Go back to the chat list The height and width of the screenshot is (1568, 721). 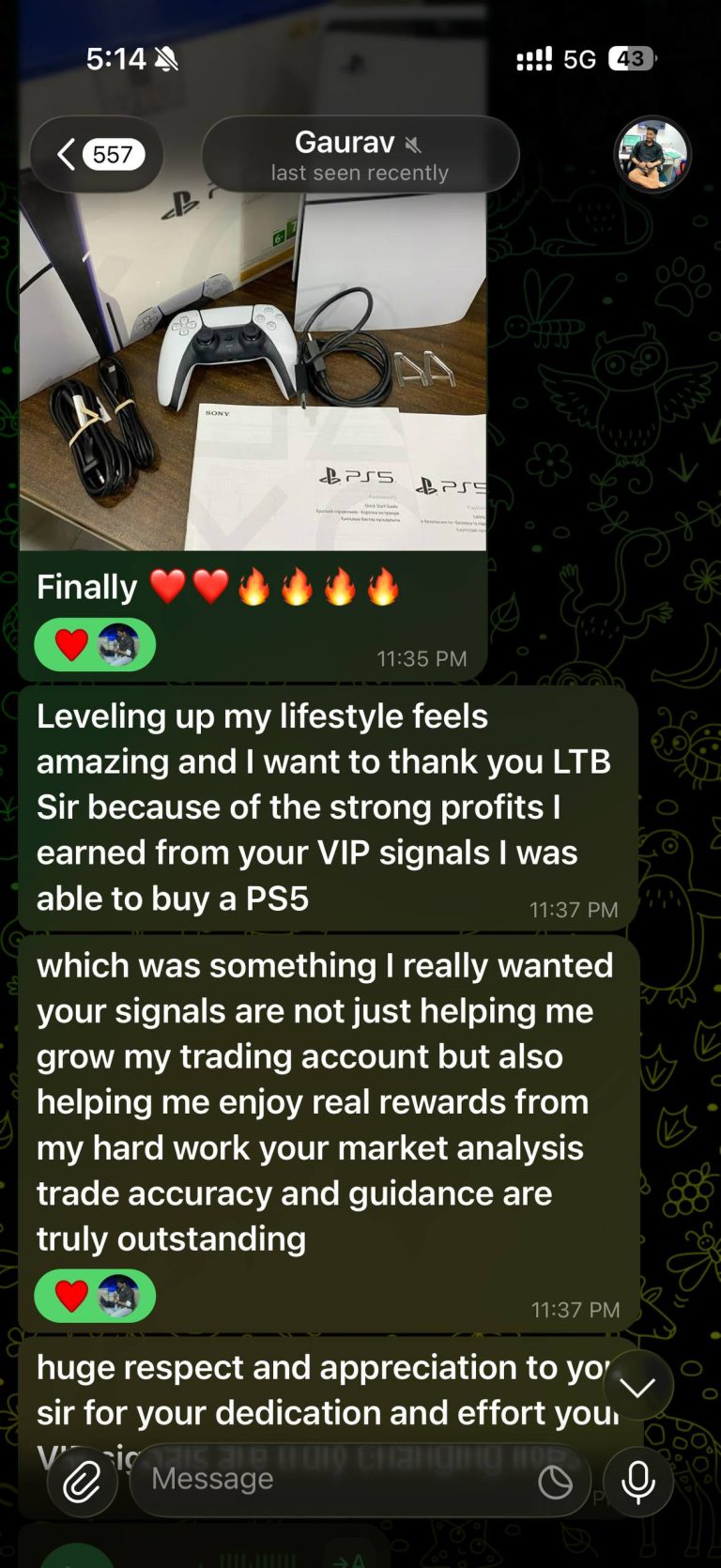96,154
